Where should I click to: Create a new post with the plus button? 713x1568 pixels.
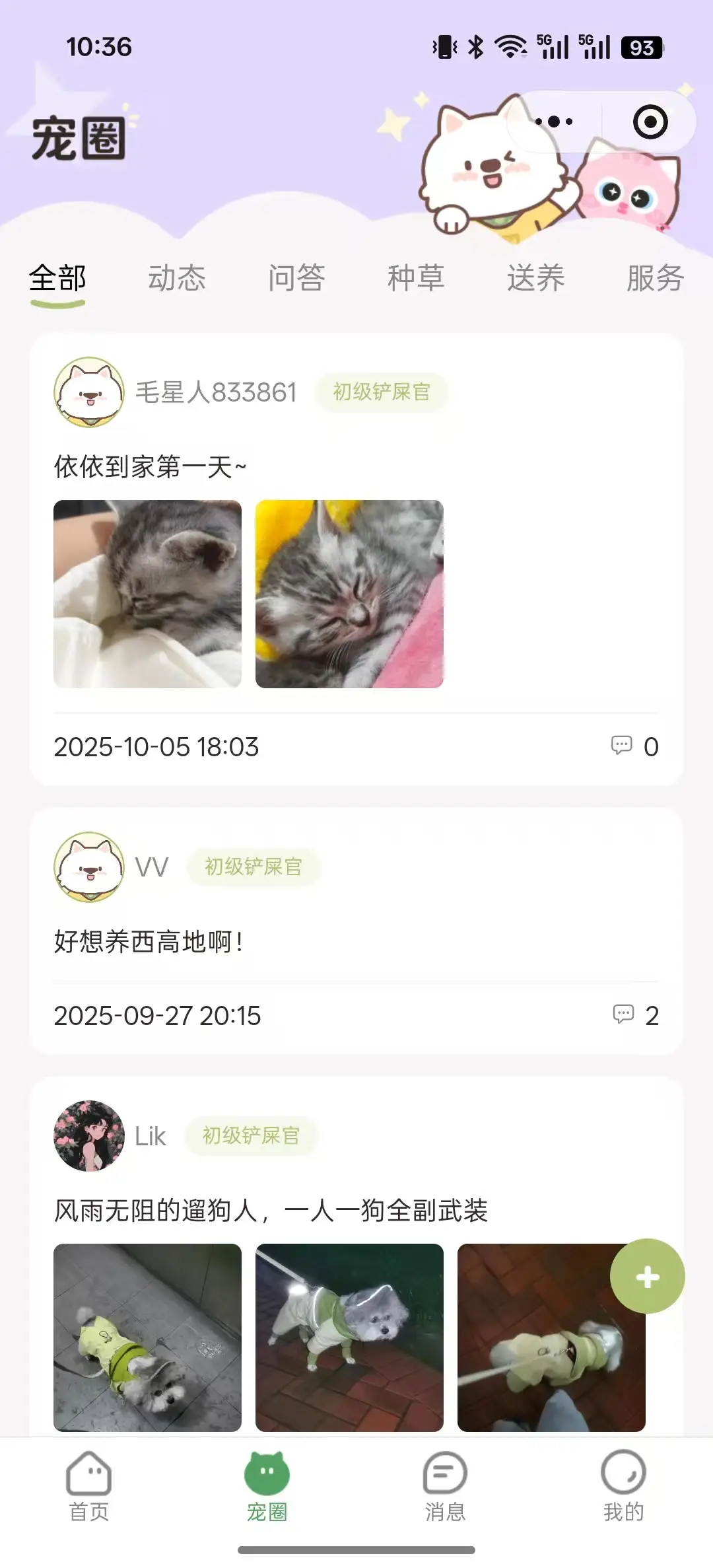click(x=647, y=1276)
